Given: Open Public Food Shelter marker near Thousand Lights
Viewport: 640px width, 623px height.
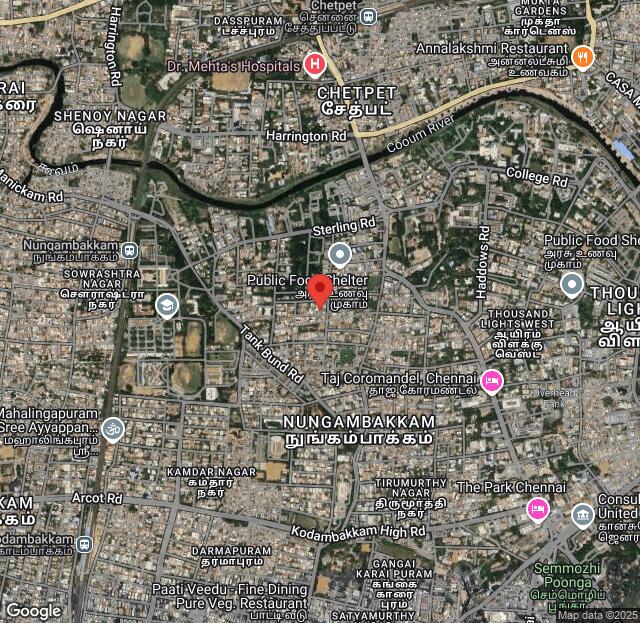Looking at the screenshot, I should (572, 287).
